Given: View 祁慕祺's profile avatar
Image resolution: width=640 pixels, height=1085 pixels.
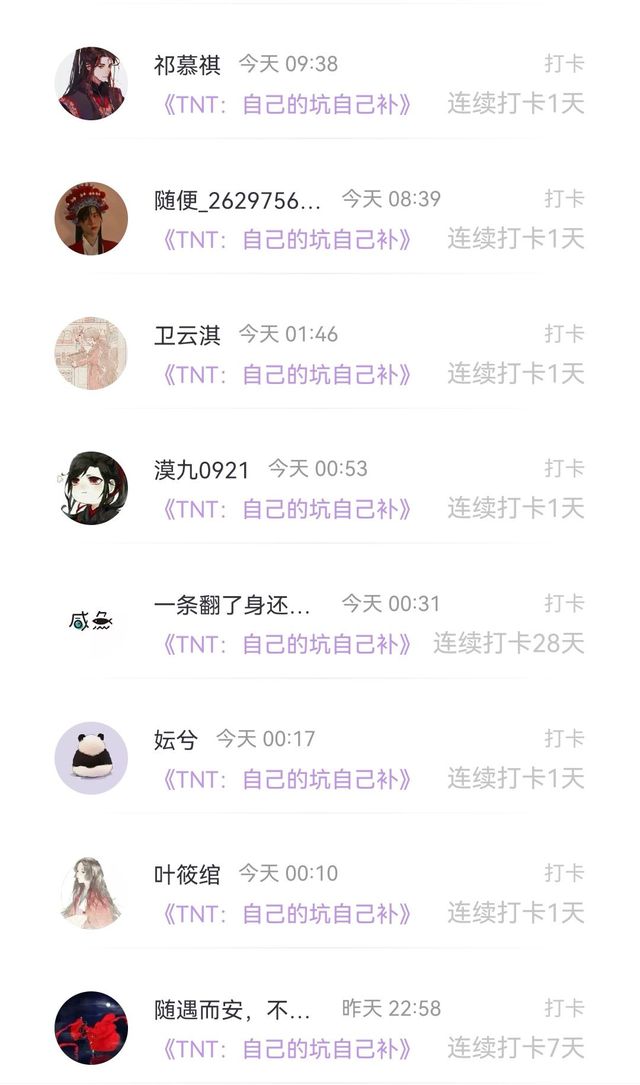Looking at the screenshot, I should pos(91,84).
